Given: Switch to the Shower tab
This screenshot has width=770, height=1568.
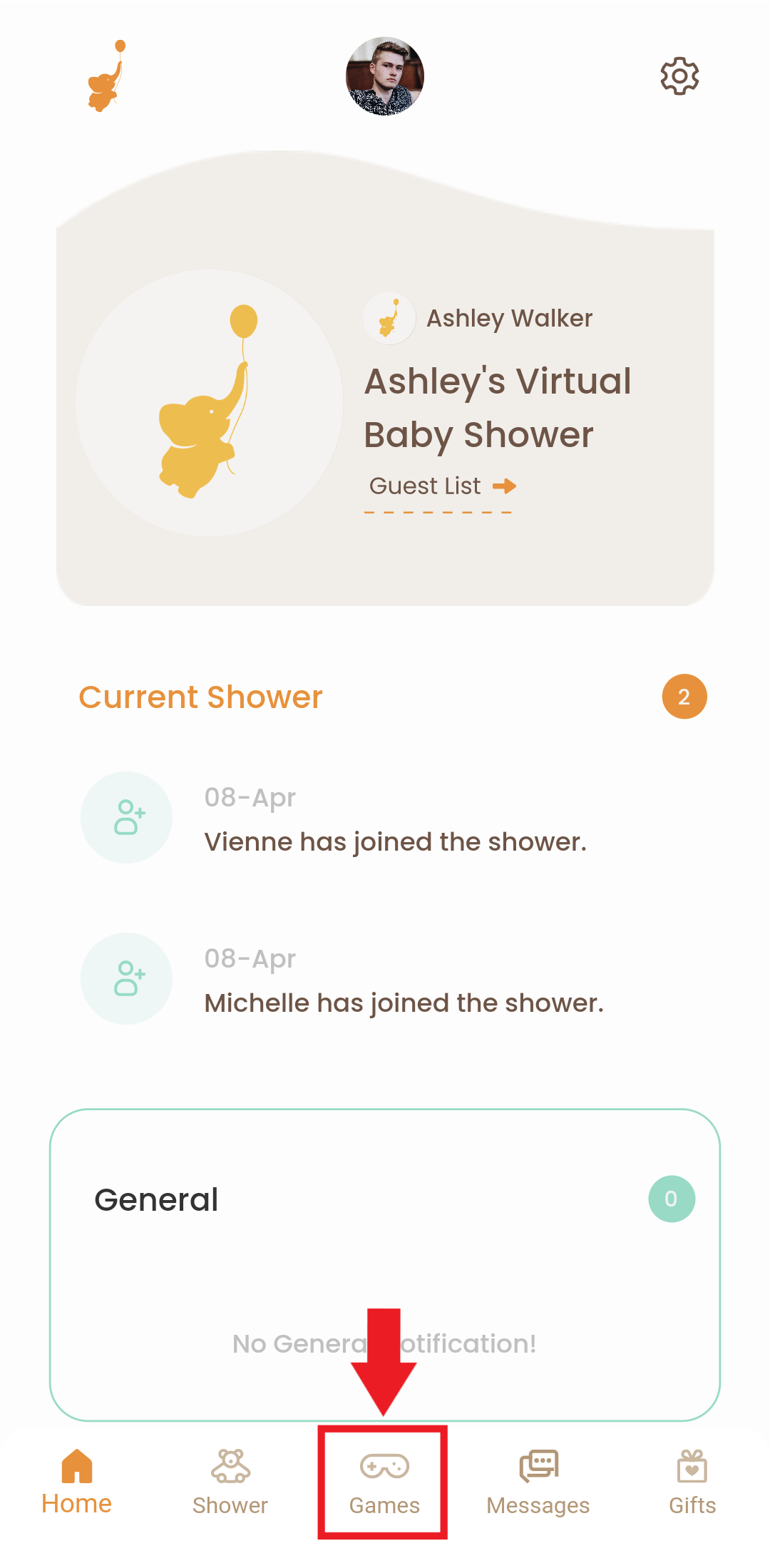Looking at the screenshot, I should coord(230,1482).
